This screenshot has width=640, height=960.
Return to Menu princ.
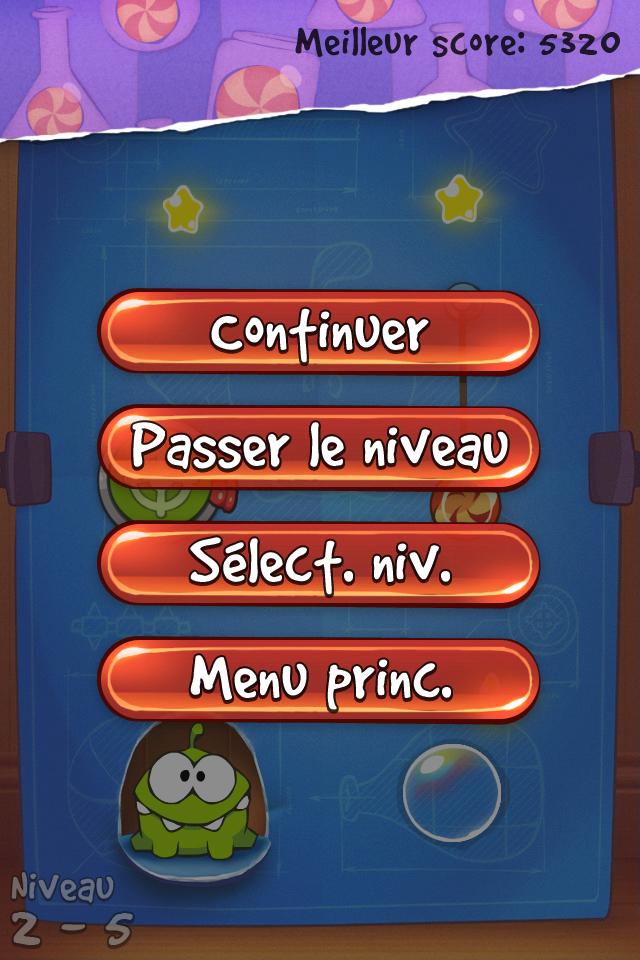(x=319, y=680)
